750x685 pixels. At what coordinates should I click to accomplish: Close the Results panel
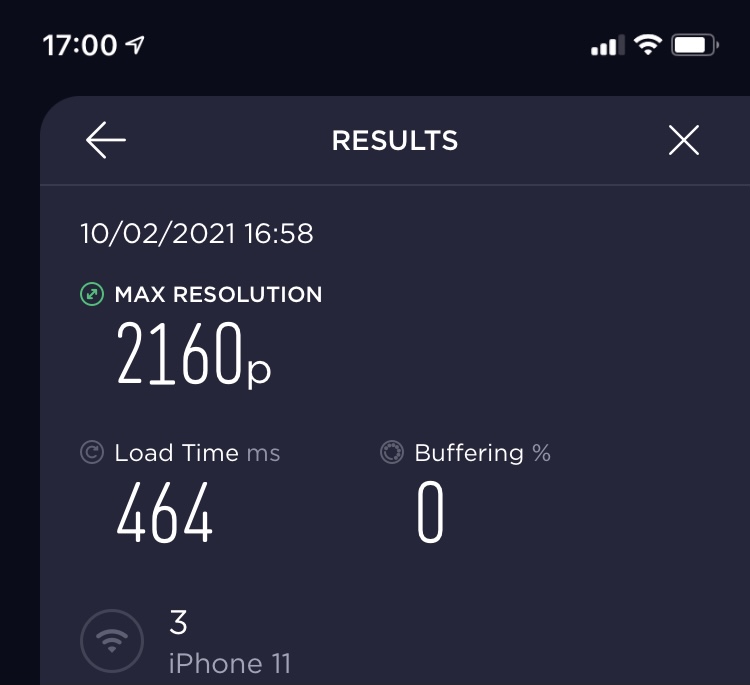click(x=684, y=141)
